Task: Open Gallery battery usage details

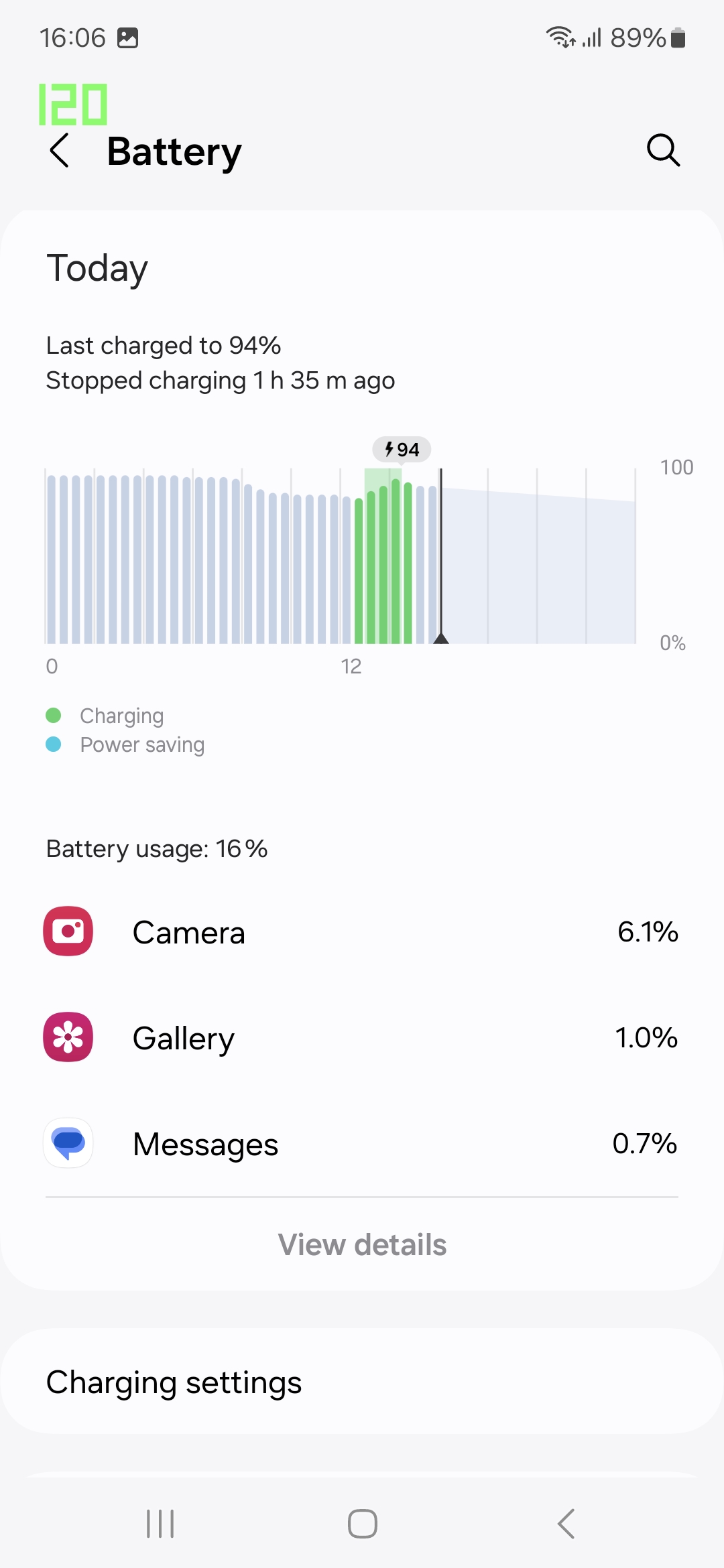Action: (x=362, y=1037)
